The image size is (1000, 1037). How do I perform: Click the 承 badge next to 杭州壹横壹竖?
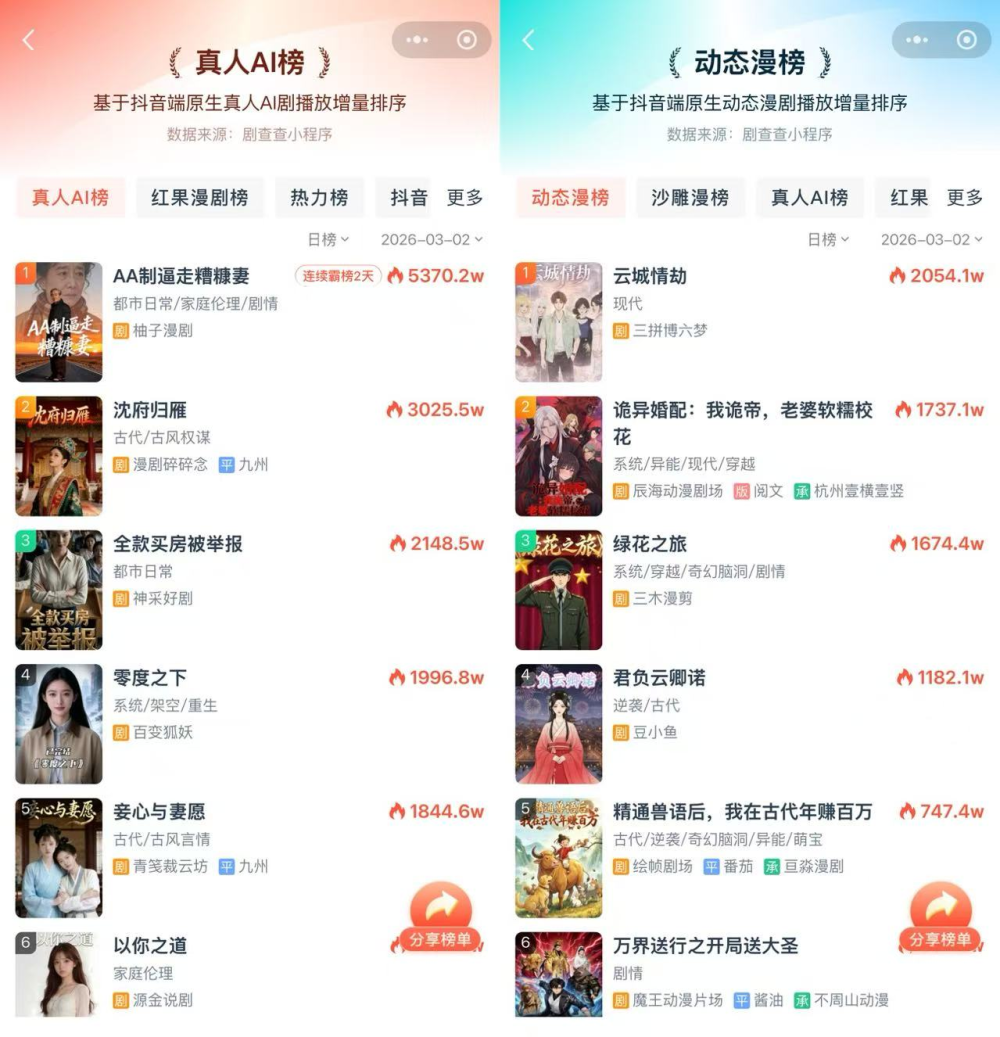803,492
